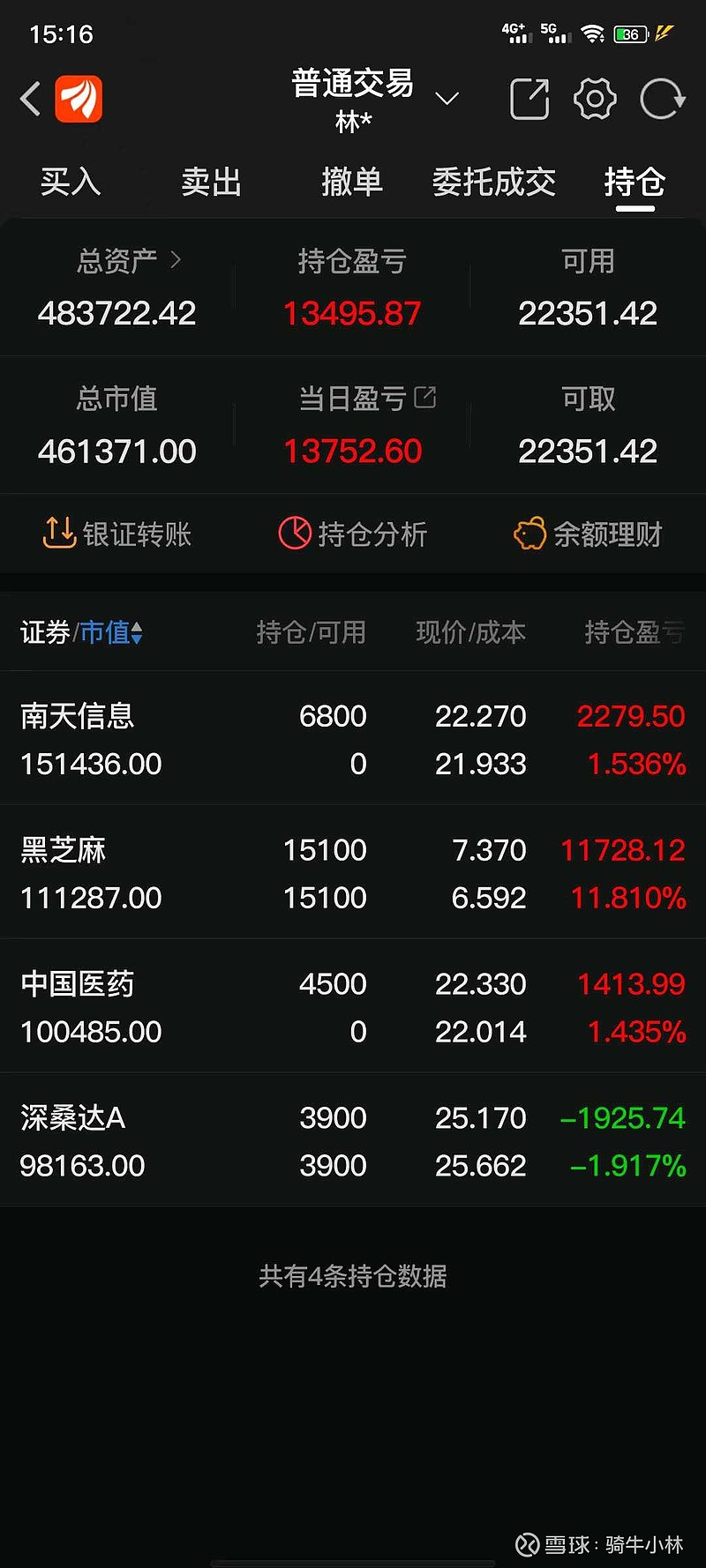Refresh holdings with the reload icon

(x=662, y=99)
